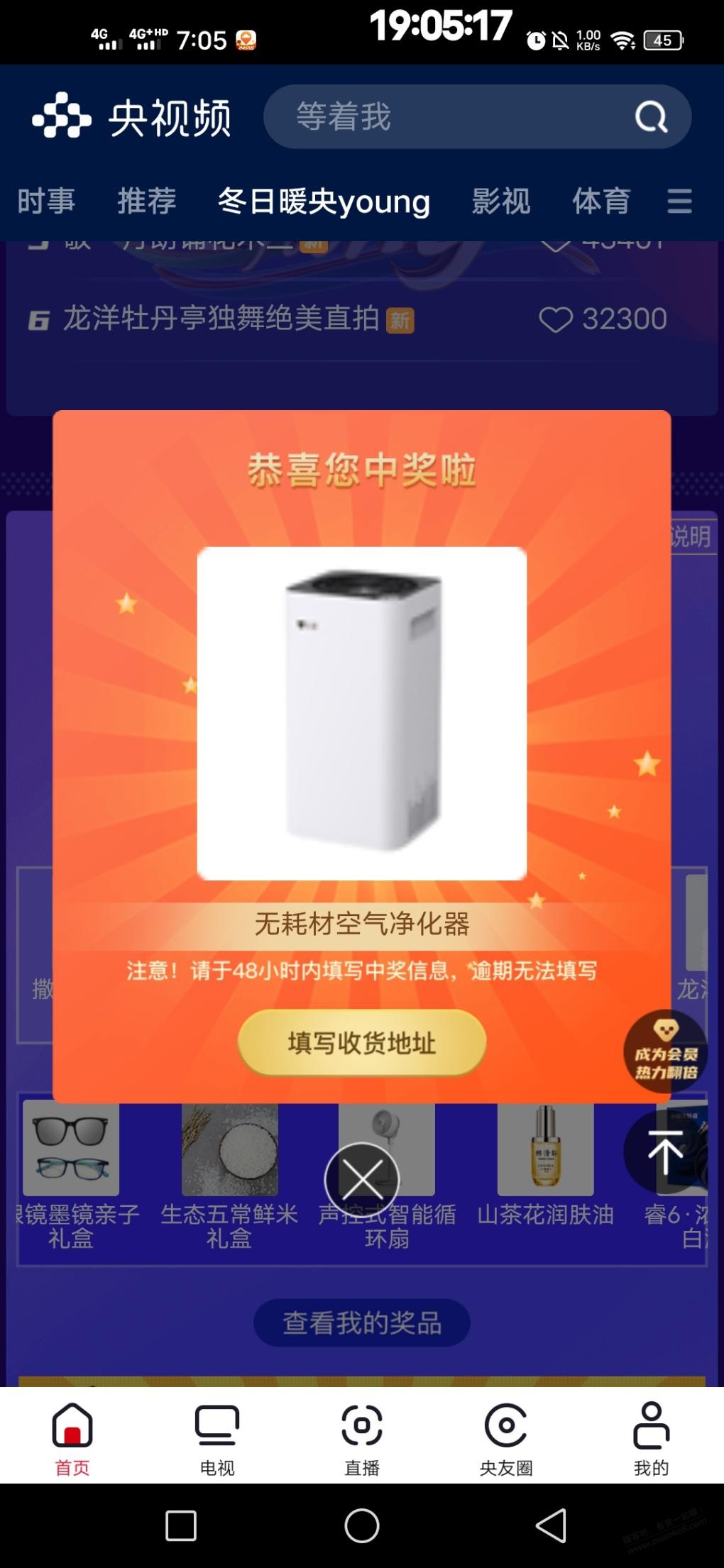This screenshot has width=724, height=1568.
Task: Close the prize popup with the X
Action: [362, 1180]
